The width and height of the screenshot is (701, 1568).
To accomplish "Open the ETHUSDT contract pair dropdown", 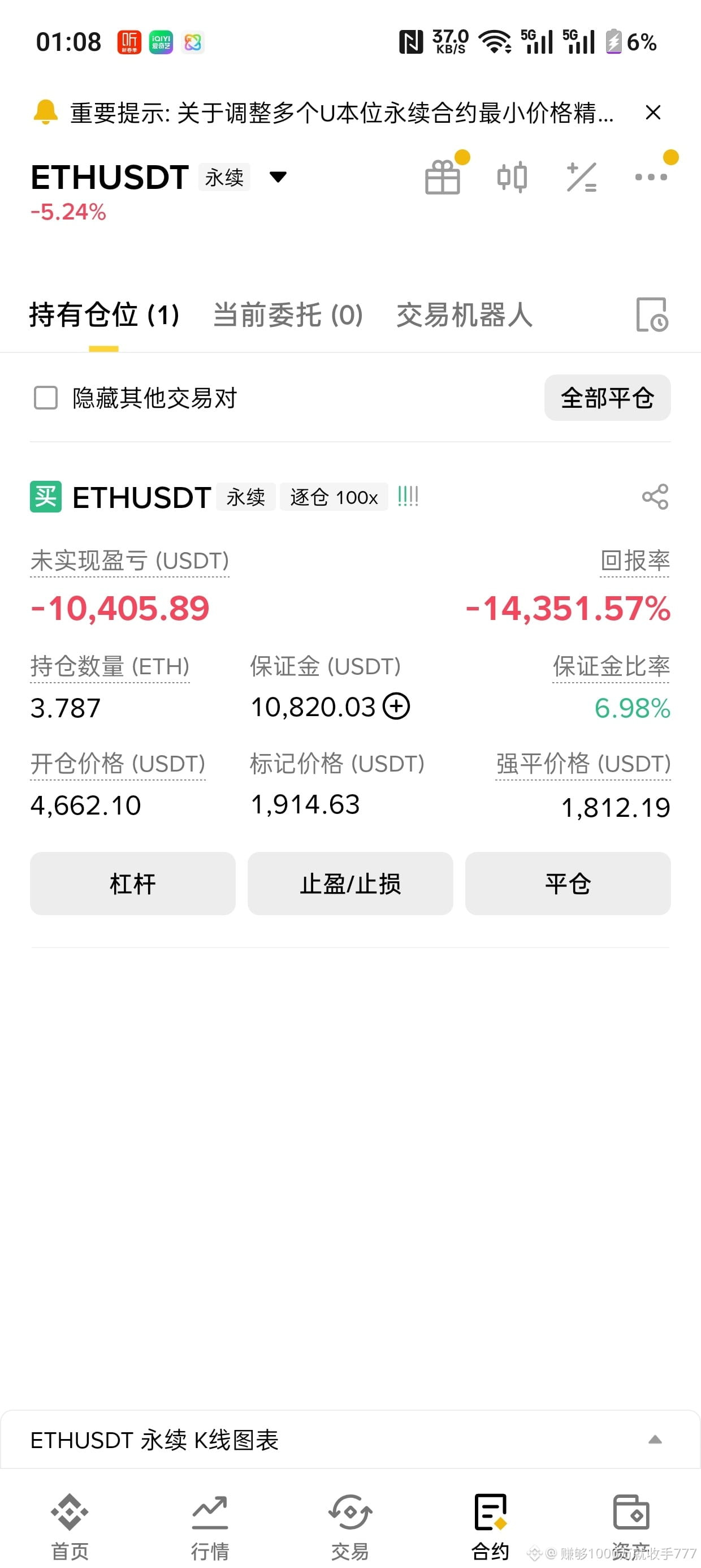I will click(278, 177).
